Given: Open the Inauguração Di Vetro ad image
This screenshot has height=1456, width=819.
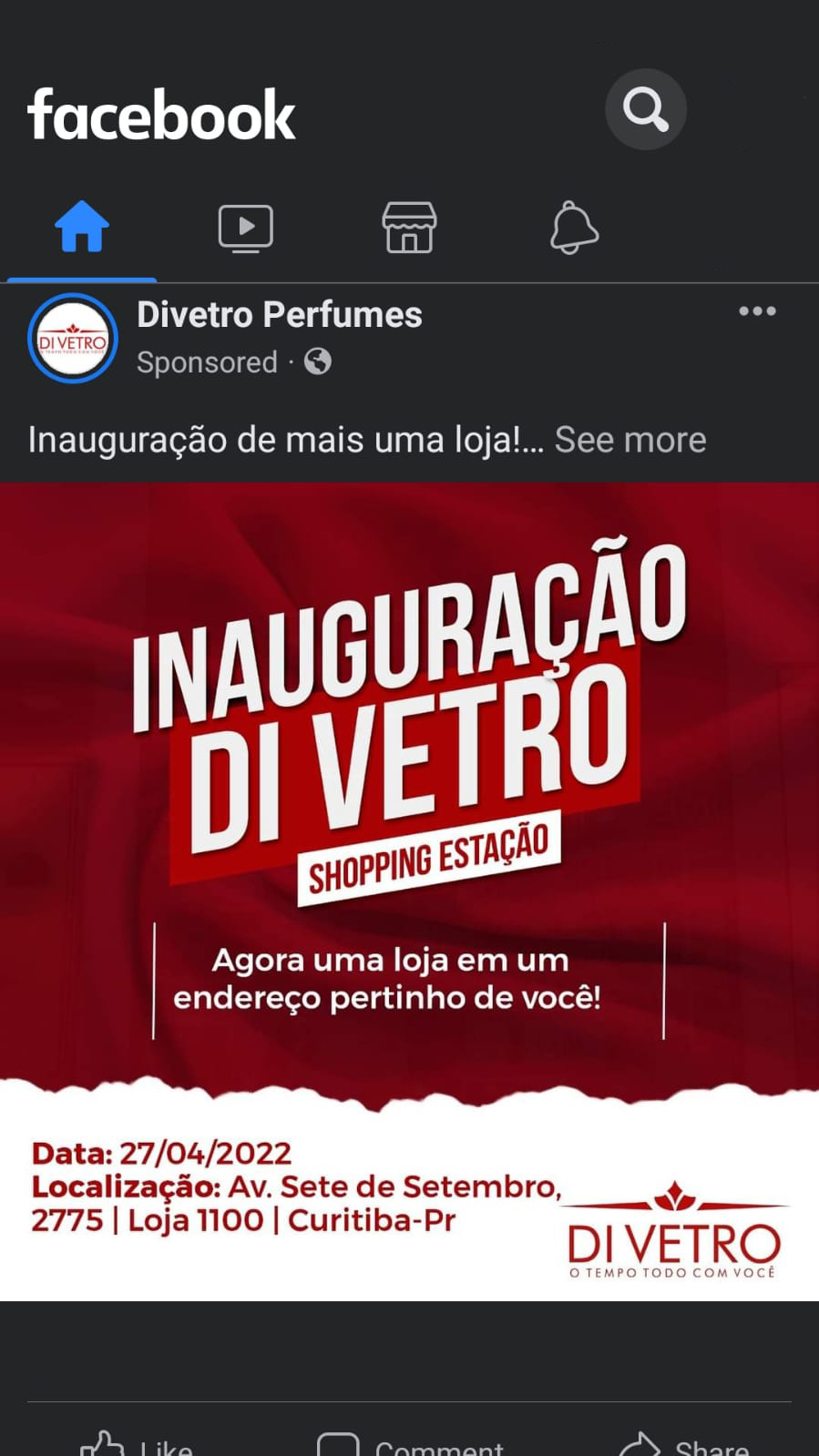Looking at the screenshot, I should 409,891.
